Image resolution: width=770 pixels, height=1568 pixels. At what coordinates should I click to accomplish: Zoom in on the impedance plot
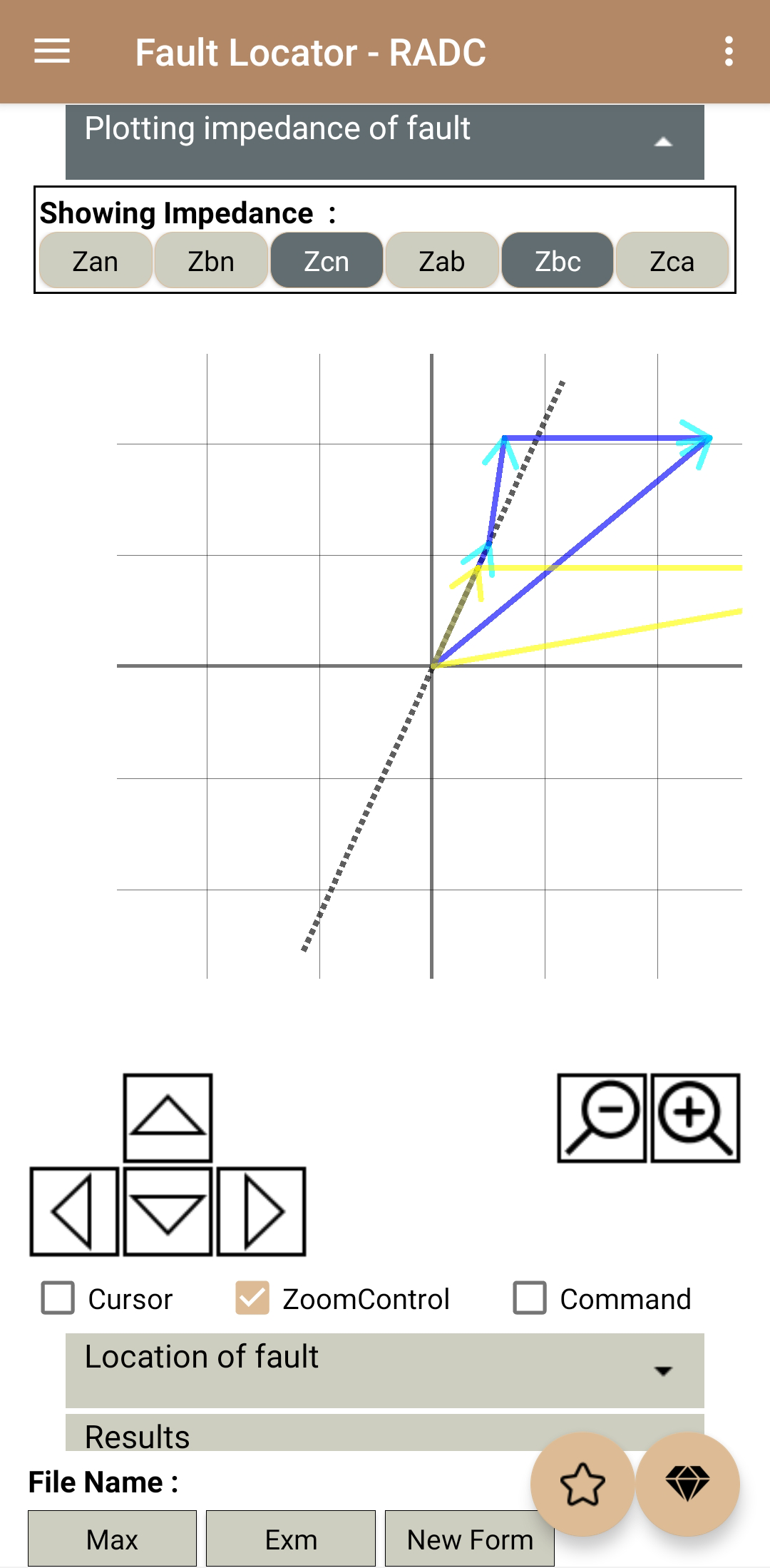(x=695, y=1118)
